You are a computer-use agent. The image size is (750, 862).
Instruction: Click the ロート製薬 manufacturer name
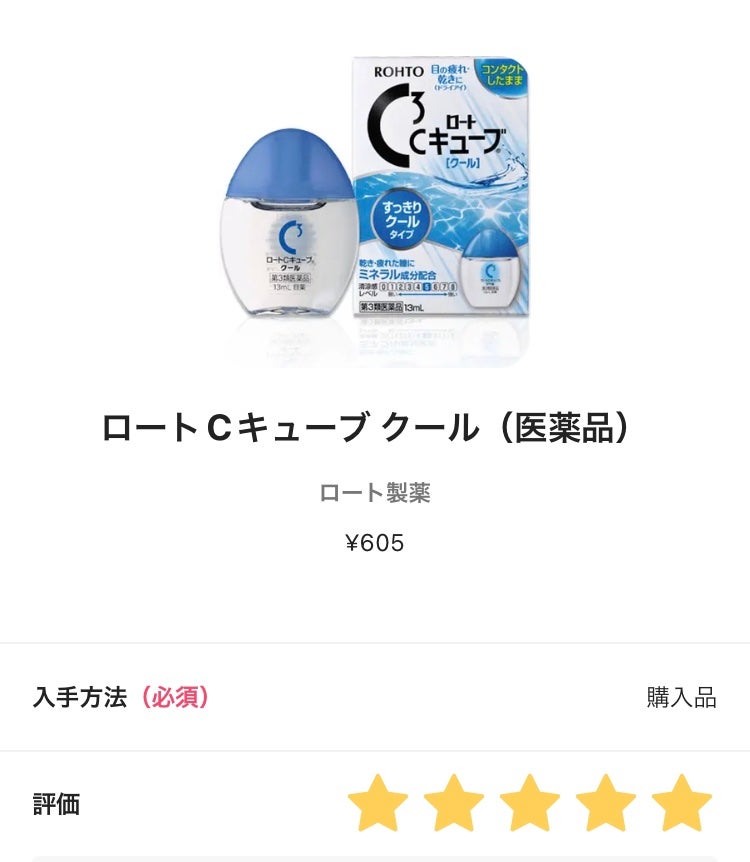374,490
